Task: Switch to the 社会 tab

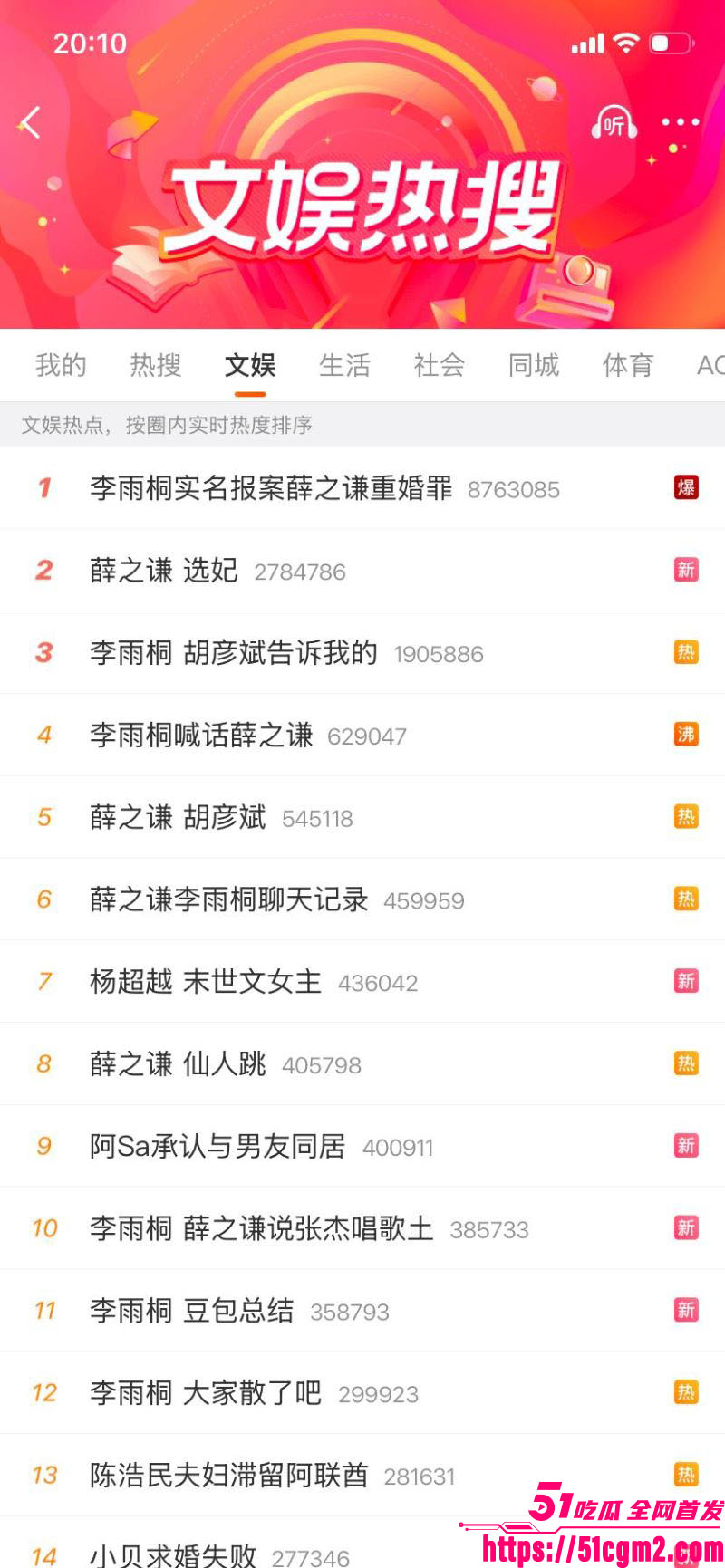Action: tap(440, 365)
